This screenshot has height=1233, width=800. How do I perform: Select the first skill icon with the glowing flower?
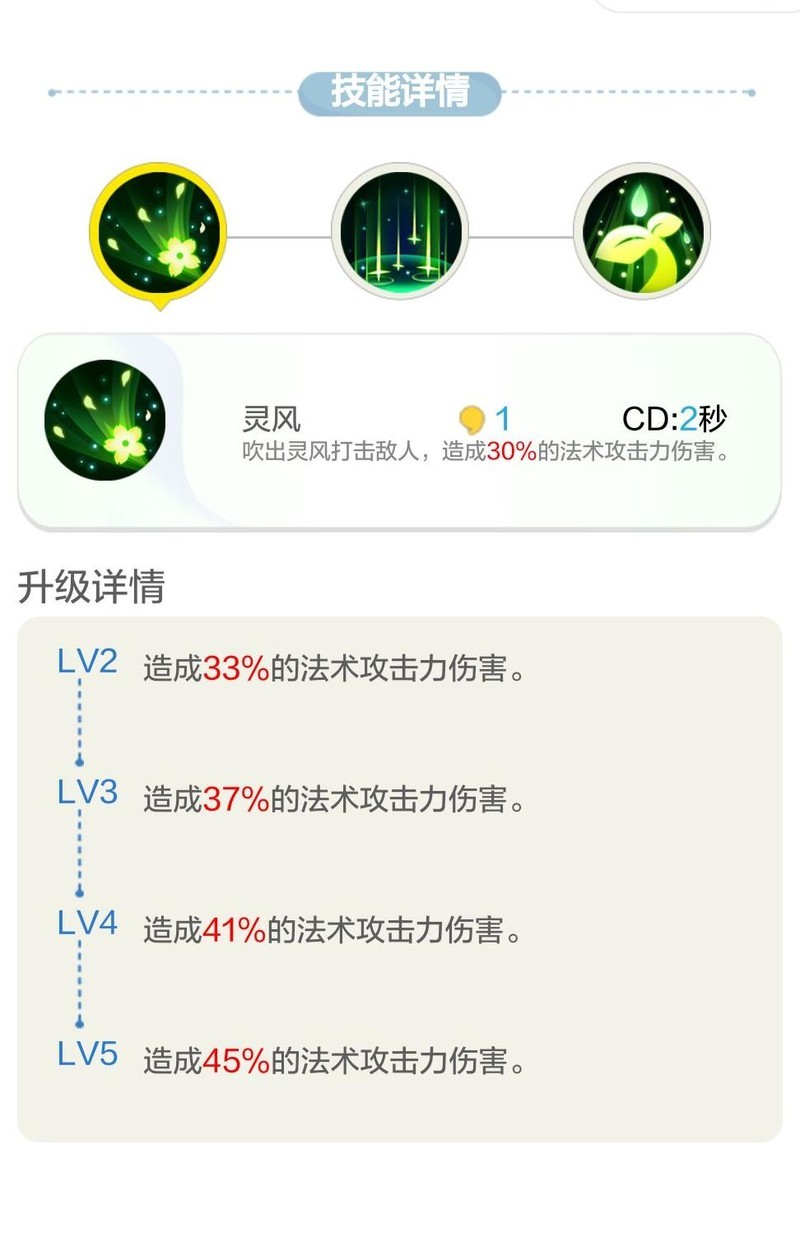pos(158,233)
